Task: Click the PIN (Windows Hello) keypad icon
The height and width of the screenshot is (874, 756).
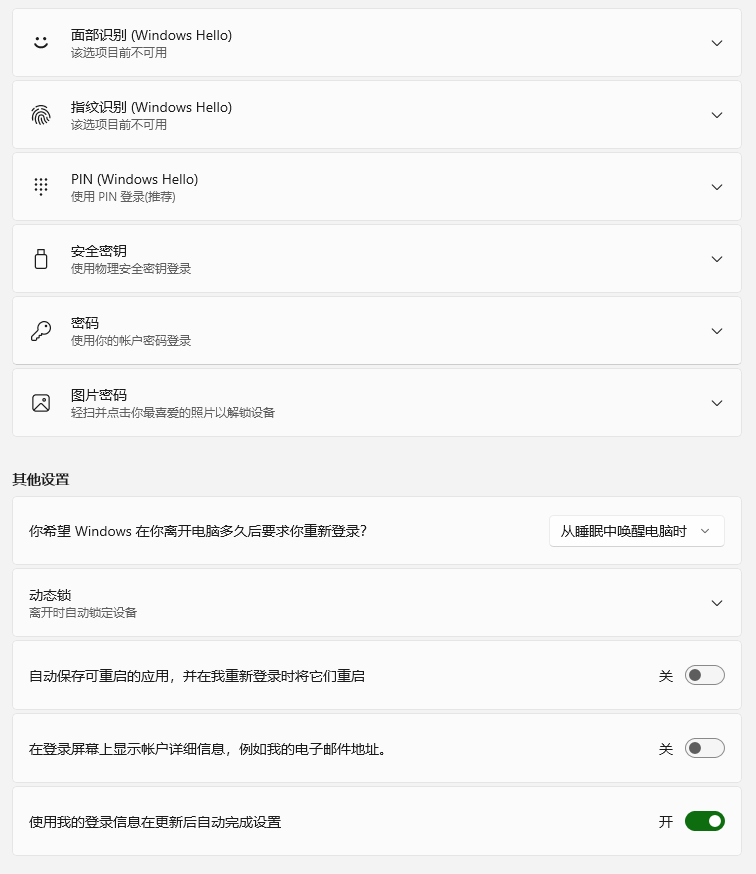Action: [40, 186]
